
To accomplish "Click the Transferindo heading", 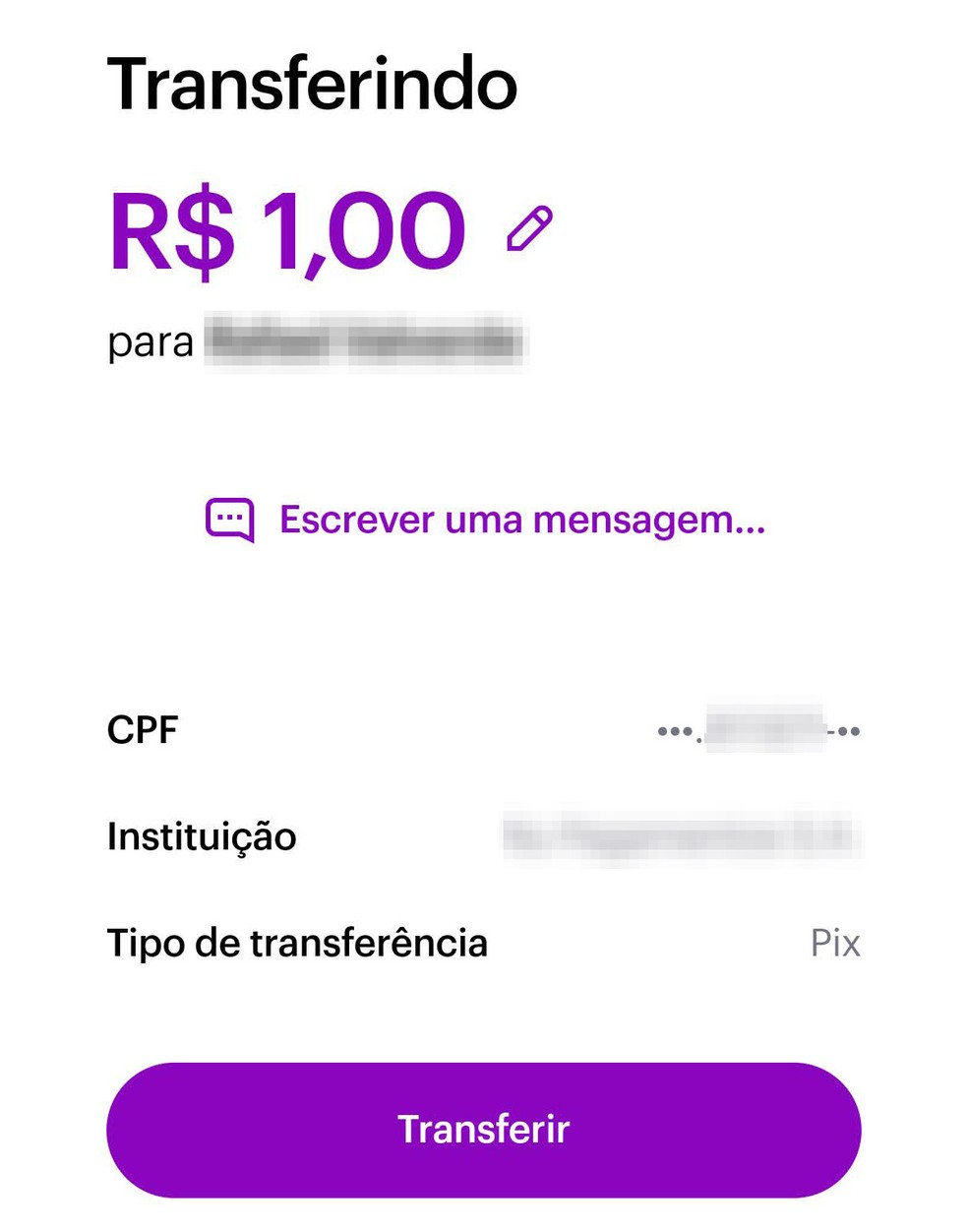I will coord(313,83).
